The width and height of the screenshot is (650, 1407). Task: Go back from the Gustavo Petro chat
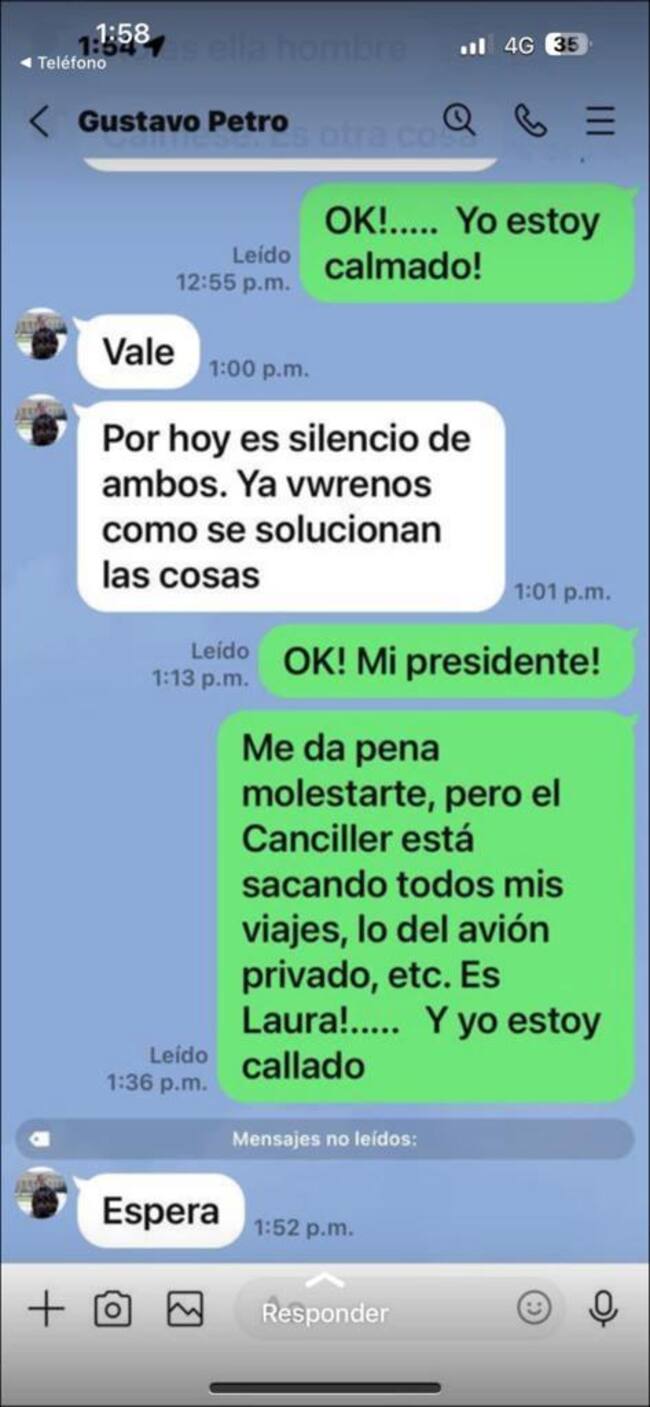[x=39, y=122]
